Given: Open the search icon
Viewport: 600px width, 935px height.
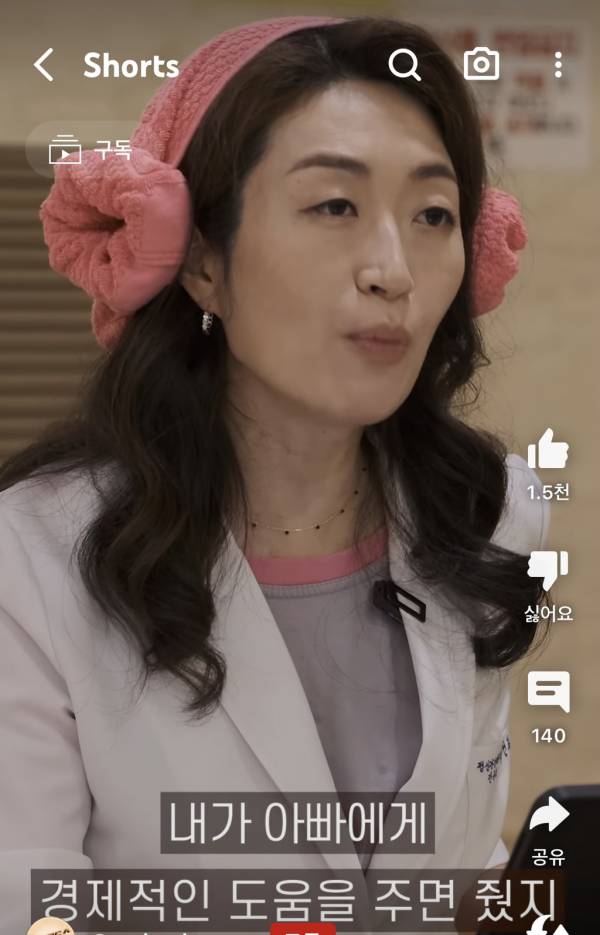Looking at the screenshot, I should click(x=404, y=65).
